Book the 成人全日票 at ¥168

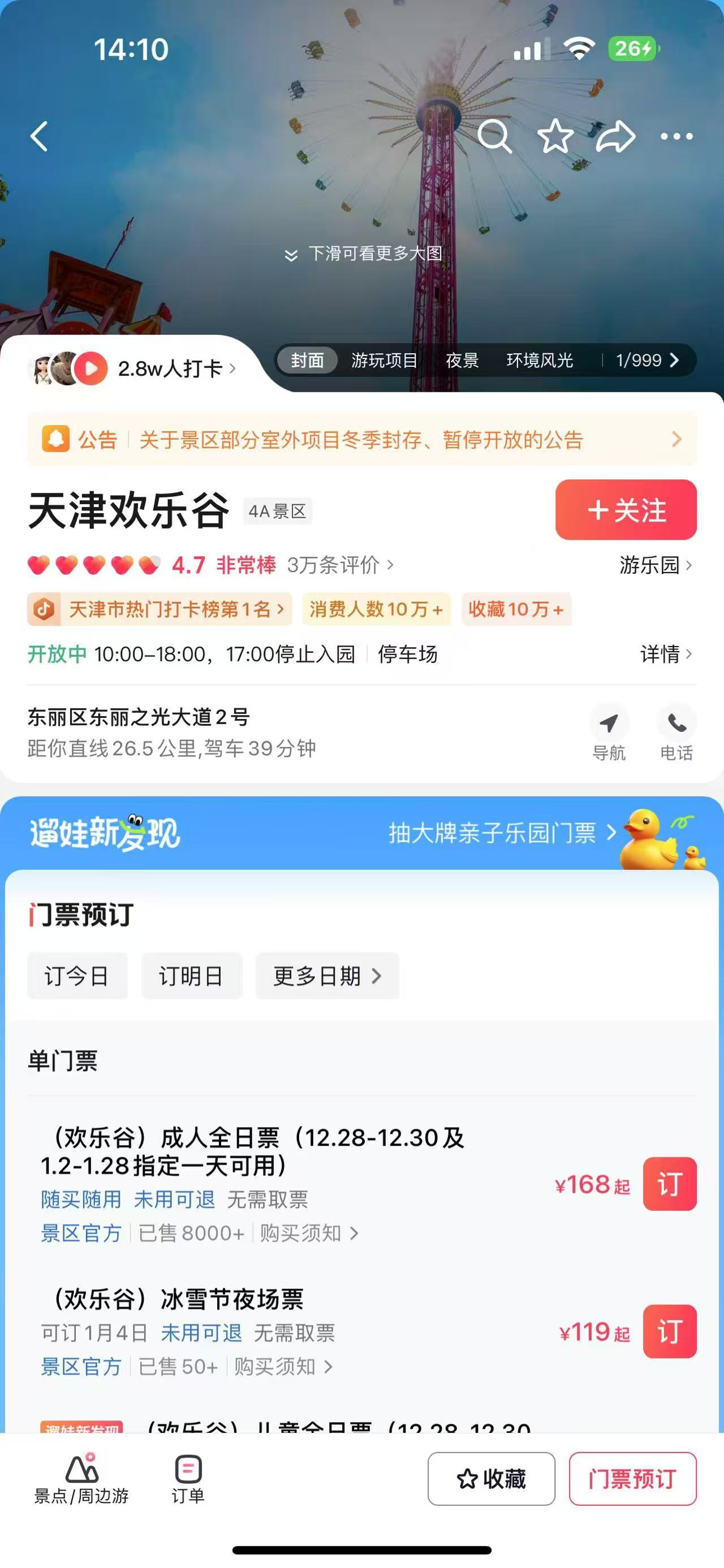coord(669,1184)
